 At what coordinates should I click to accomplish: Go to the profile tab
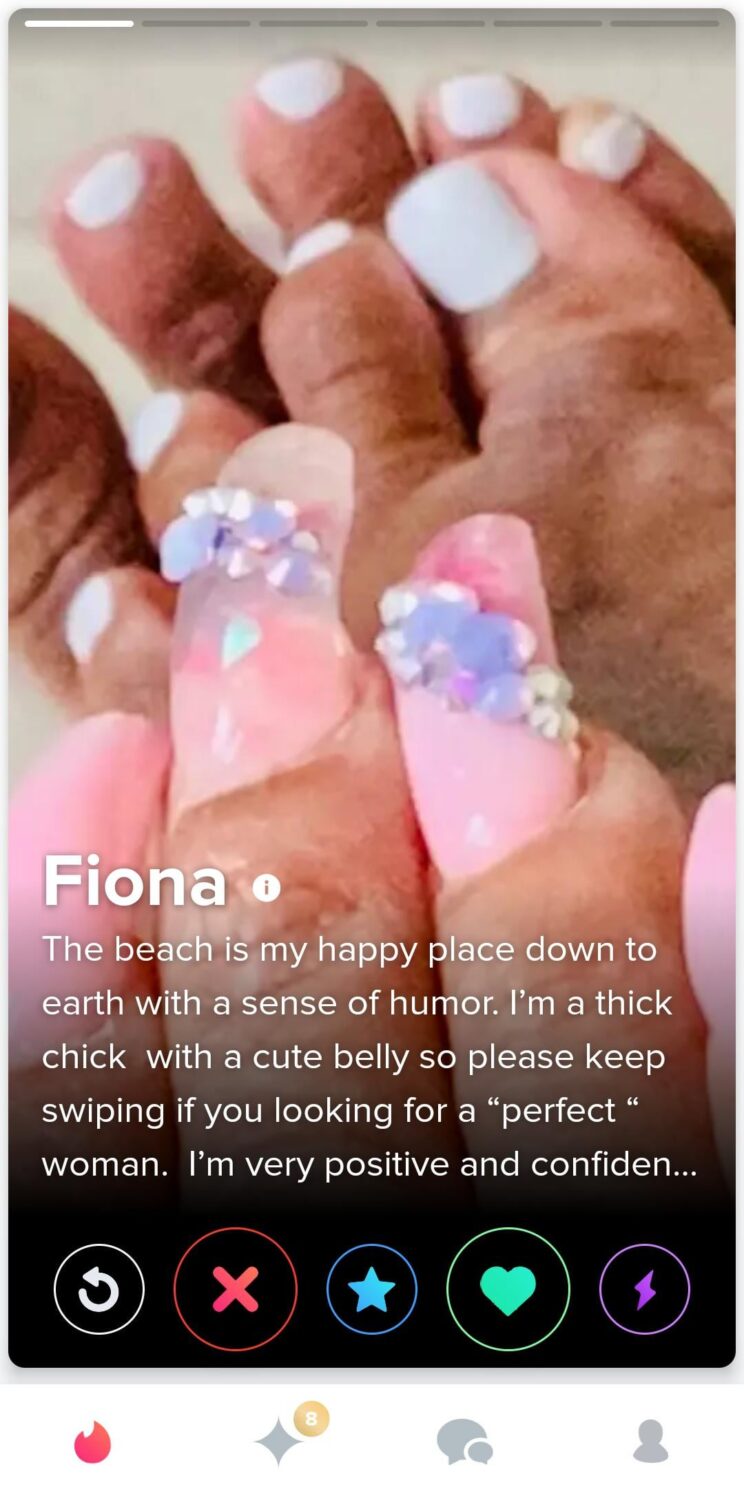[x=651, y=1442]
